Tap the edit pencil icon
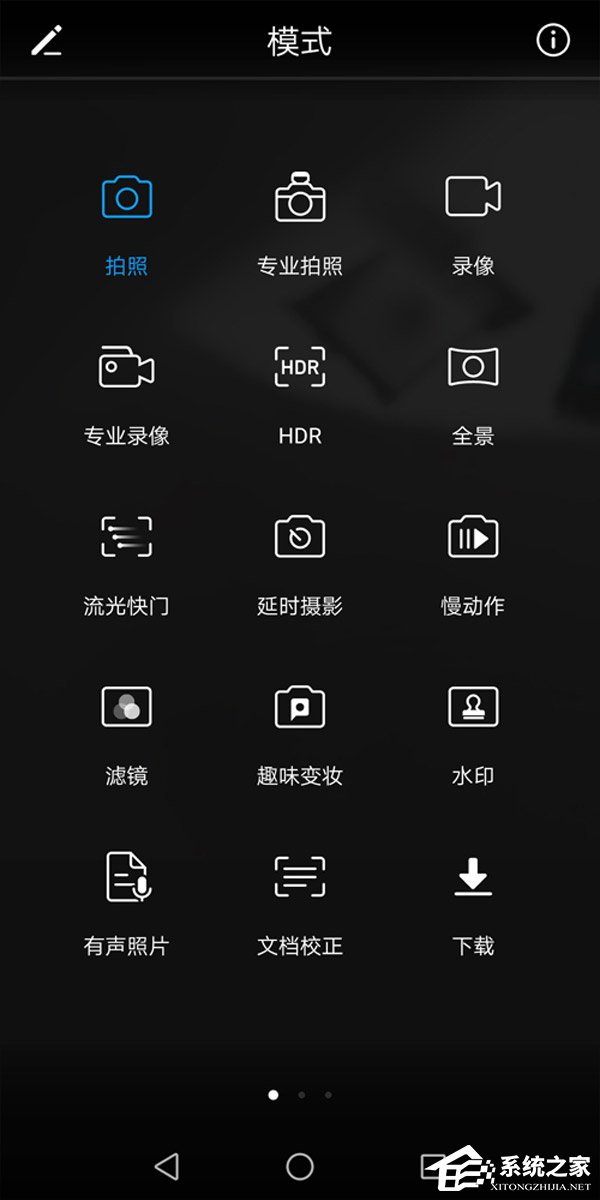600x1200 pixels. pyautogui.click(x=46, y=41)
